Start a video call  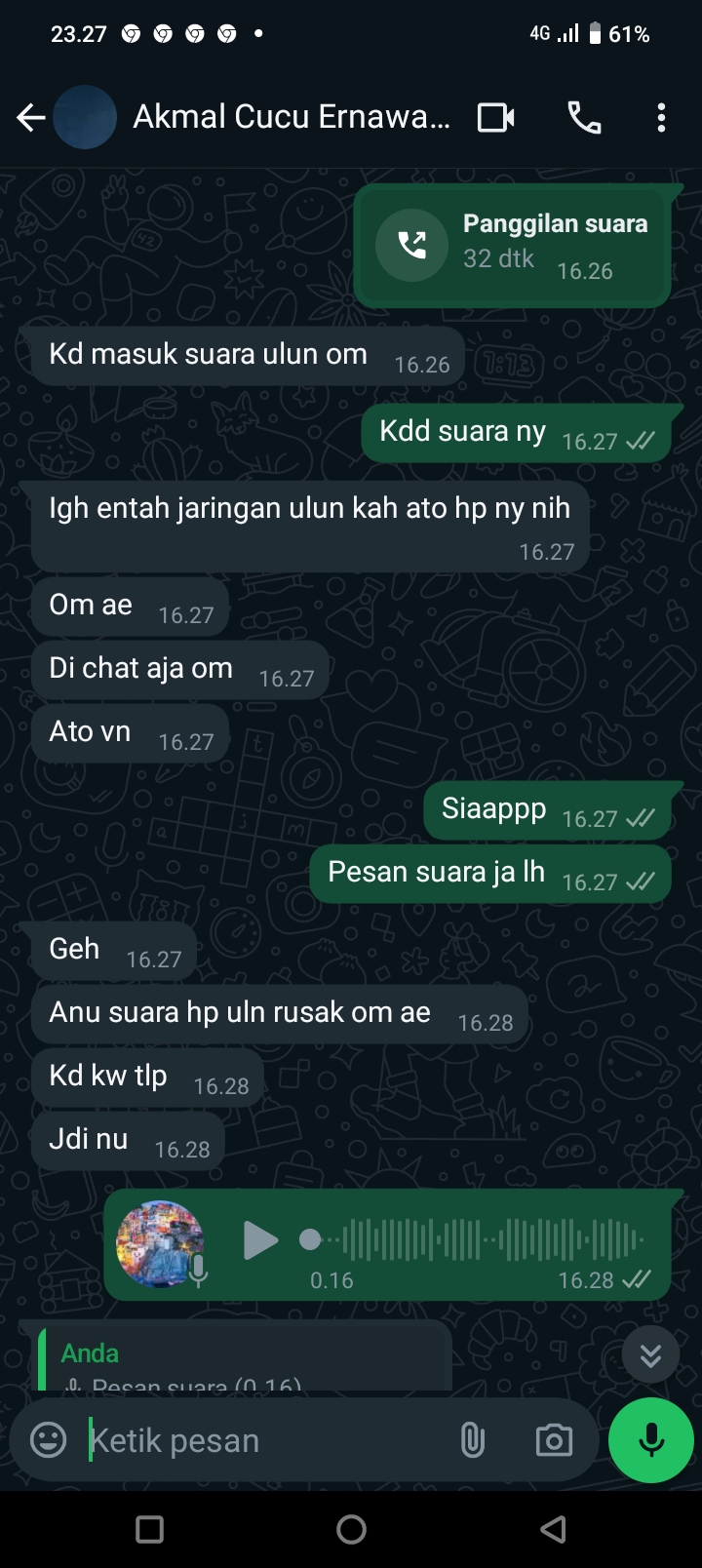(x=495, y=118)
